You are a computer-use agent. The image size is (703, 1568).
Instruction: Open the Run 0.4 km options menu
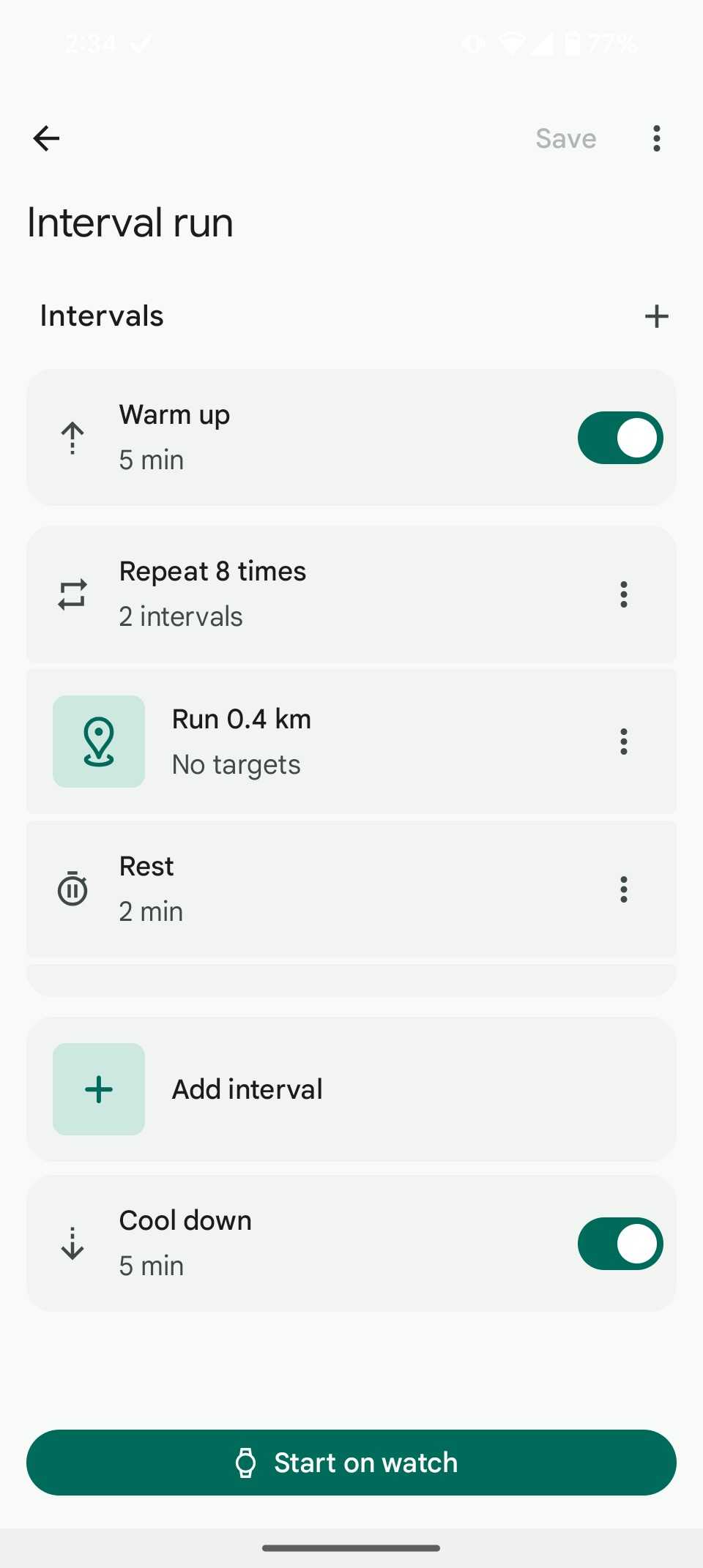(x=623, y=742)
